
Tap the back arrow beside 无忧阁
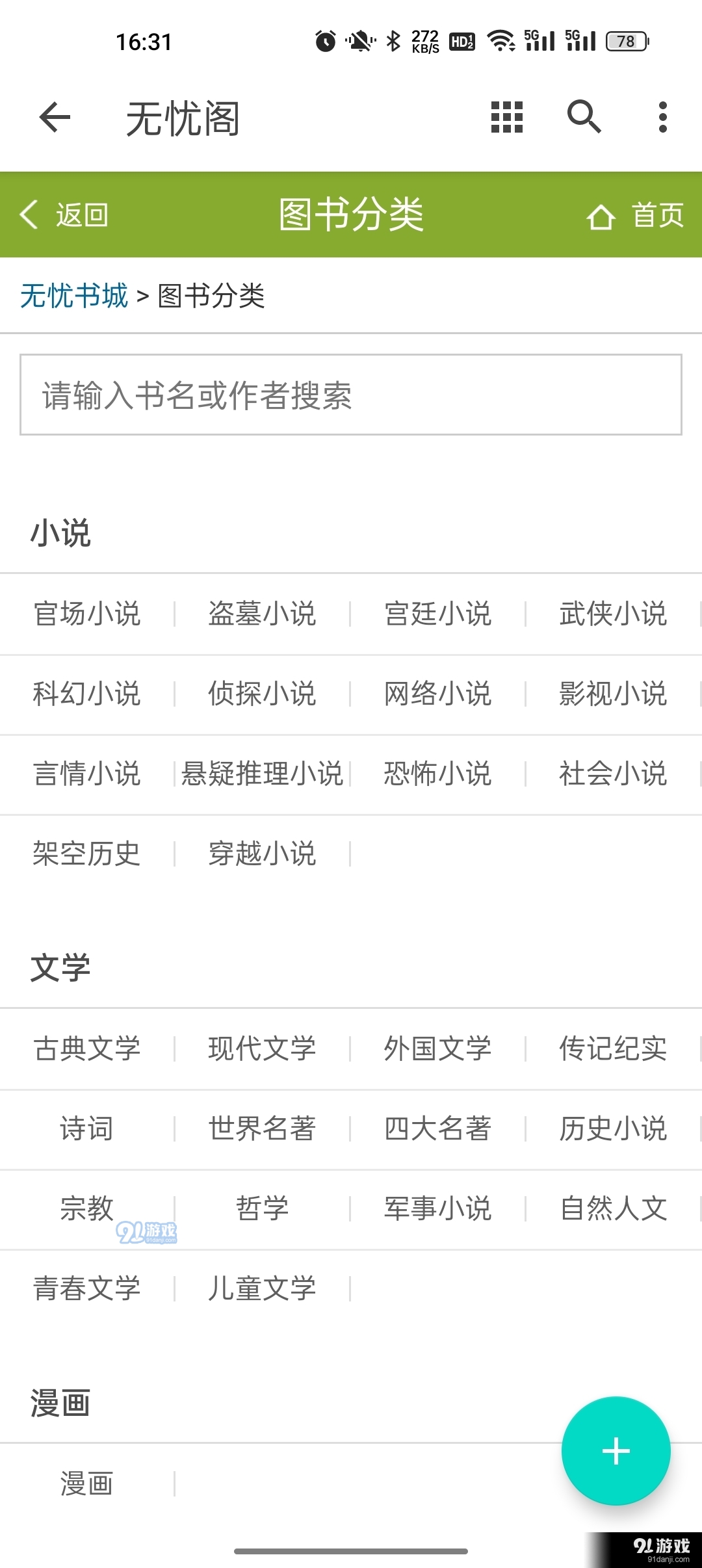[x=55, y=117]
